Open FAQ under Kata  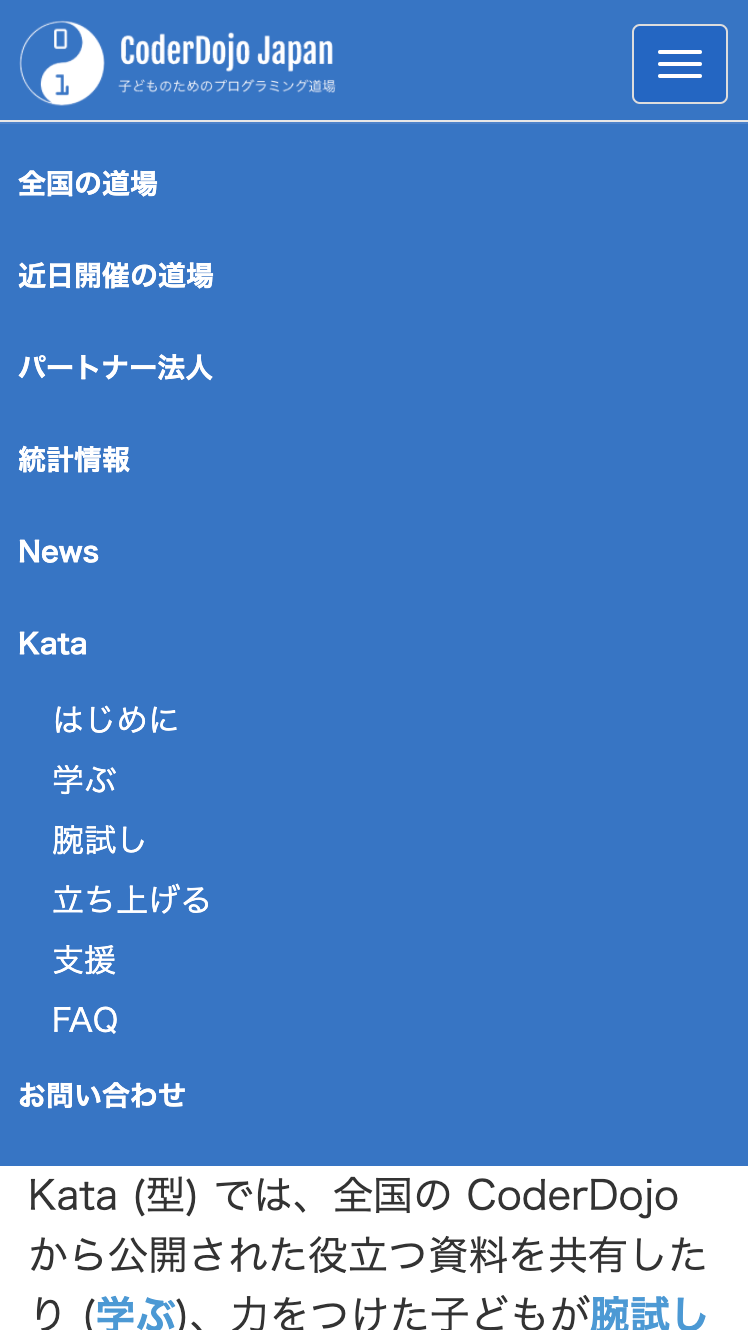(x=85, y=1020)
